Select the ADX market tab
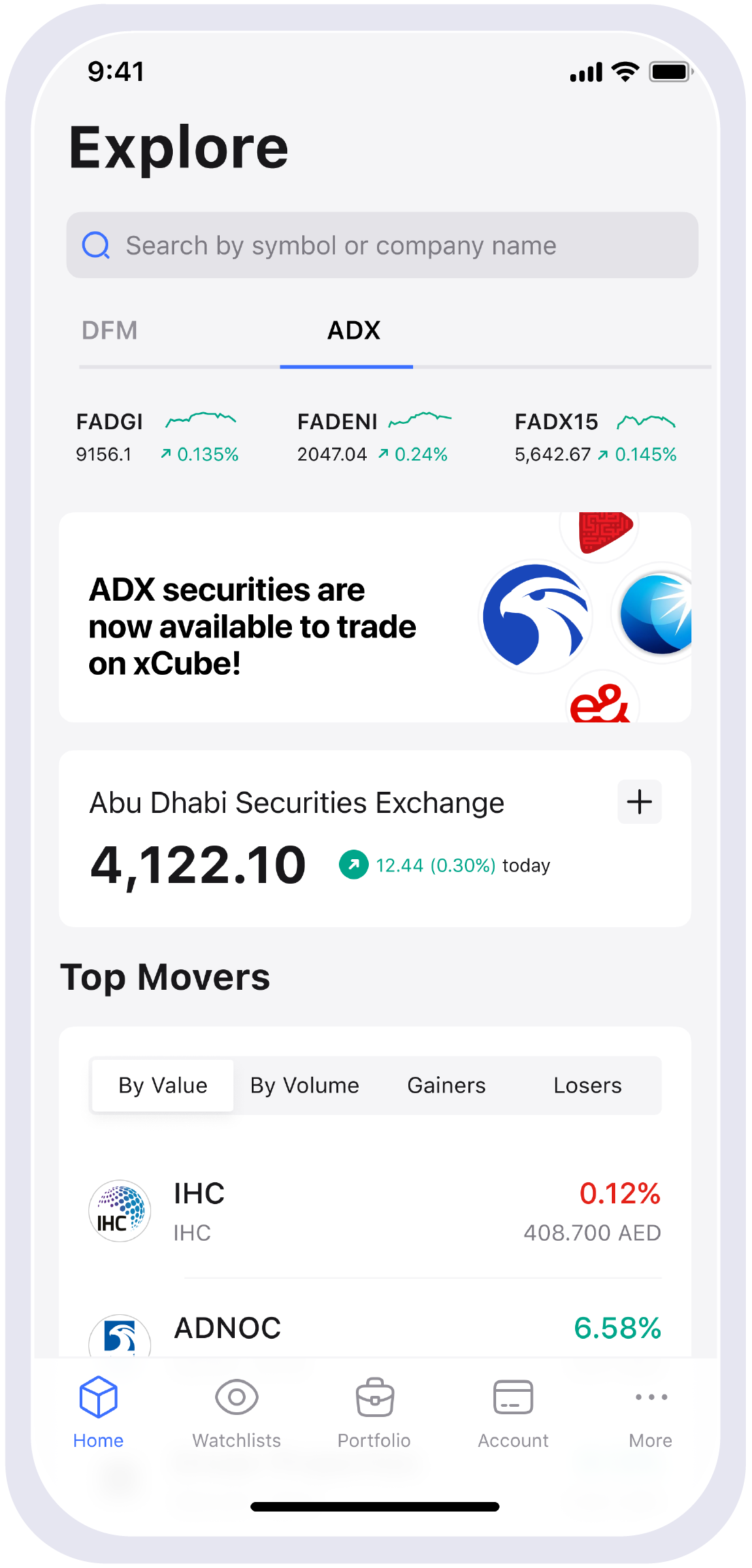 [353, 331]
